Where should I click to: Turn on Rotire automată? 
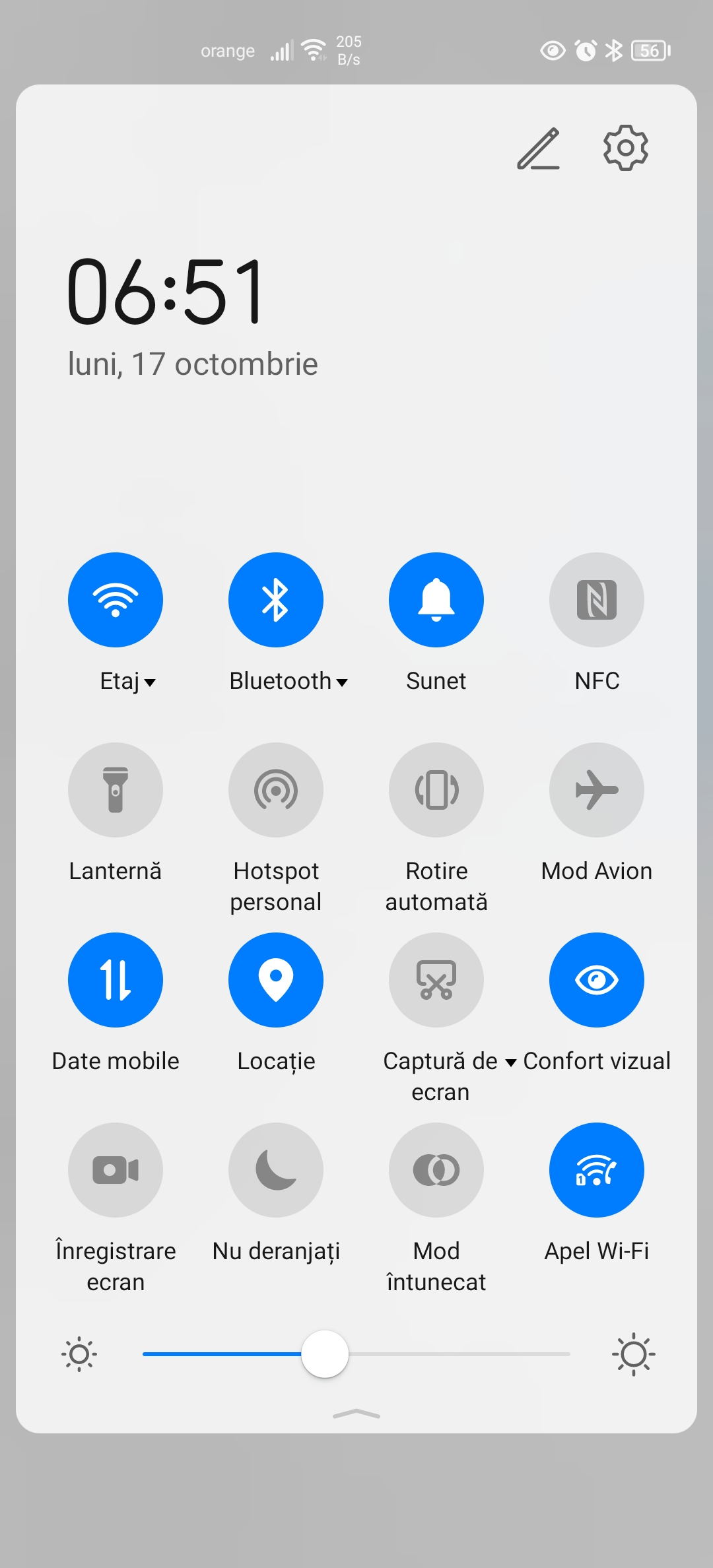(436, 790)
